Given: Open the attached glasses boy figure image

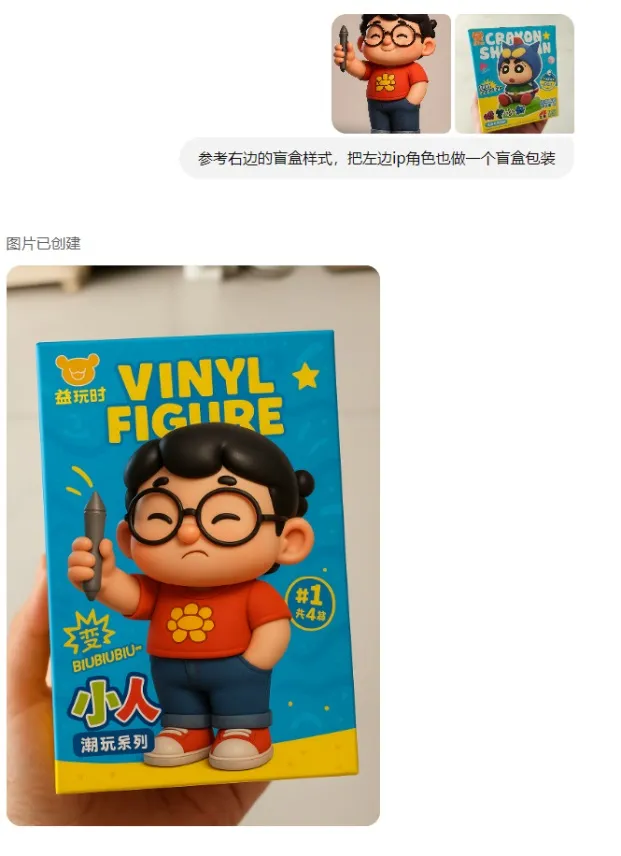Looking at the screenshot, I should click(391, 73).
